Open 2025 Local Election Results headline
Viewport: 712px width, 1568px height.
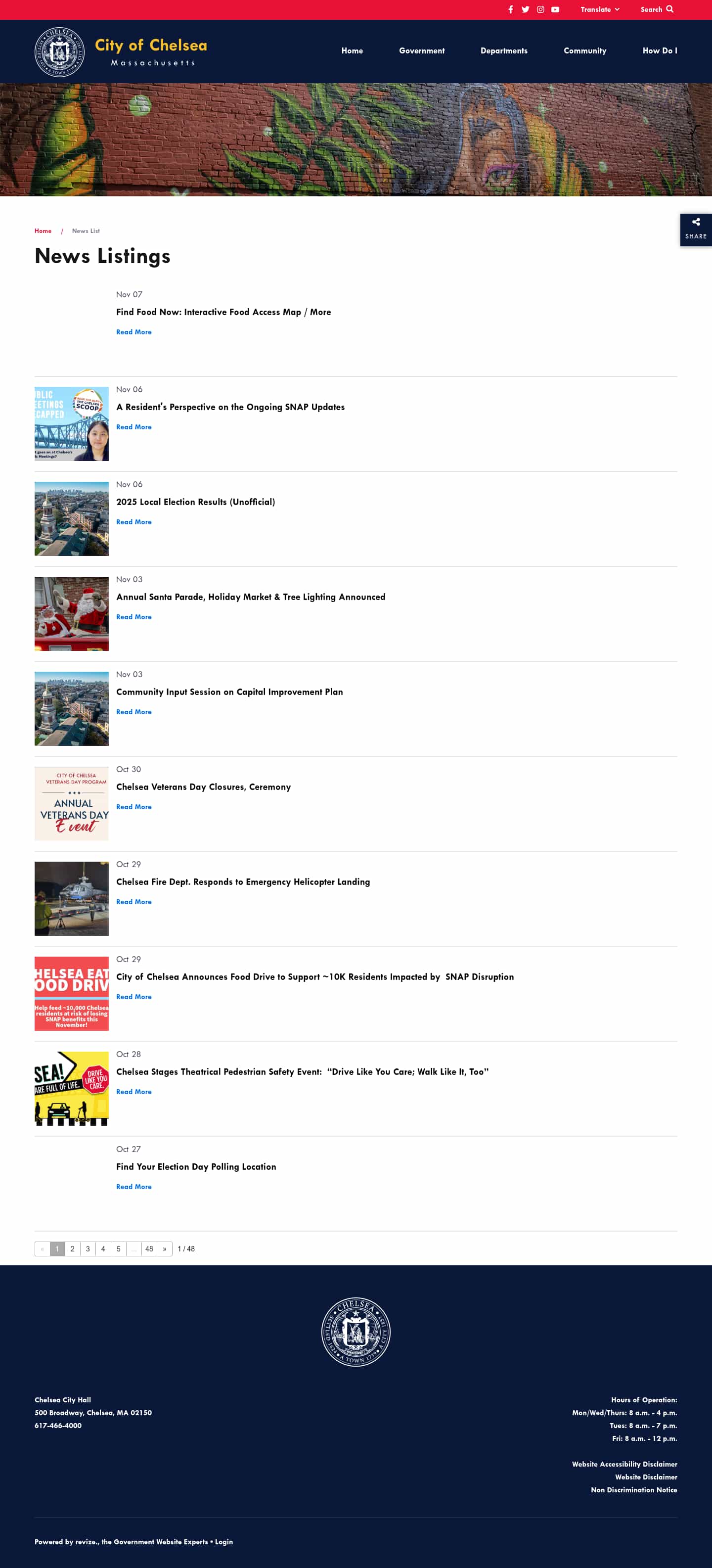tap(195, 502)
